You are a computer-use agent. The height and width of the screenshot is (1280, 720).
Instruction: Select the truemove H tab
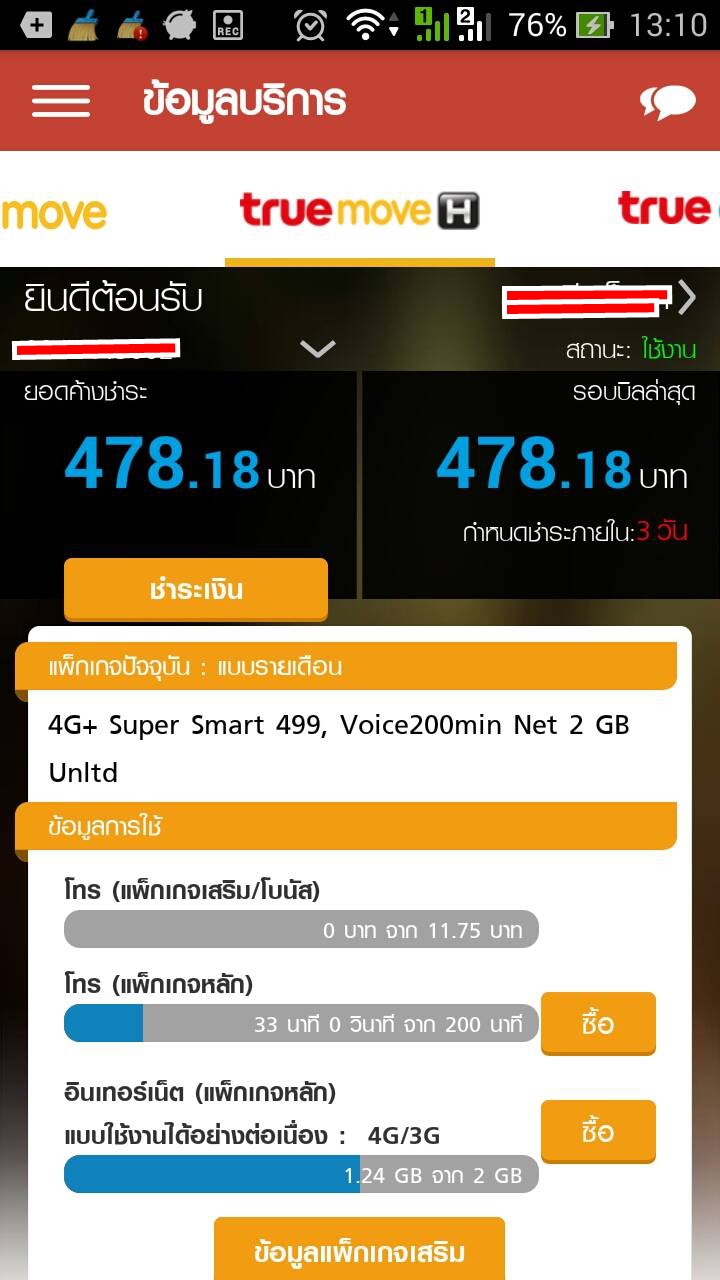tap(359, 211)
